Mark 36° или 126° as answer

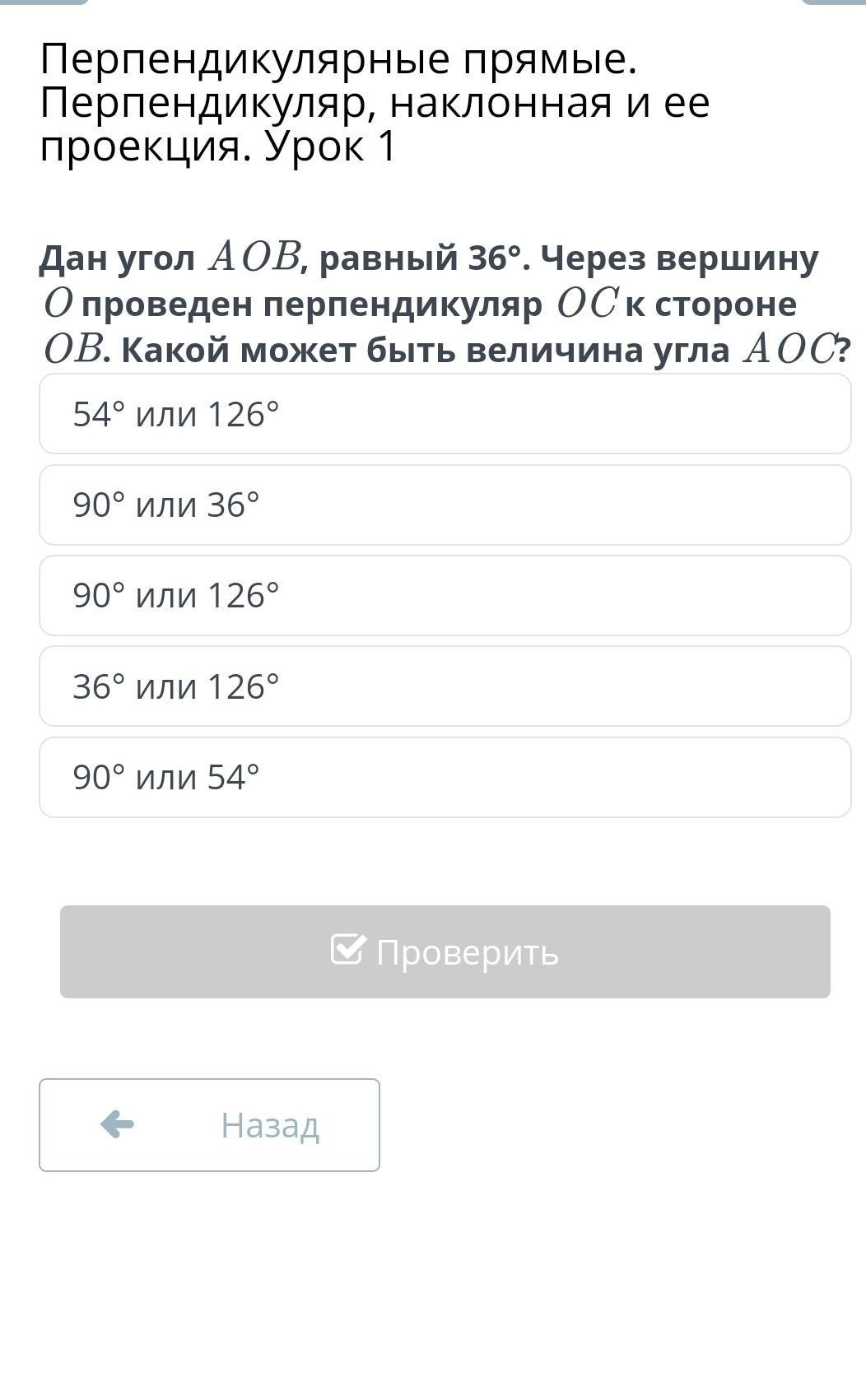coord(445,686)
